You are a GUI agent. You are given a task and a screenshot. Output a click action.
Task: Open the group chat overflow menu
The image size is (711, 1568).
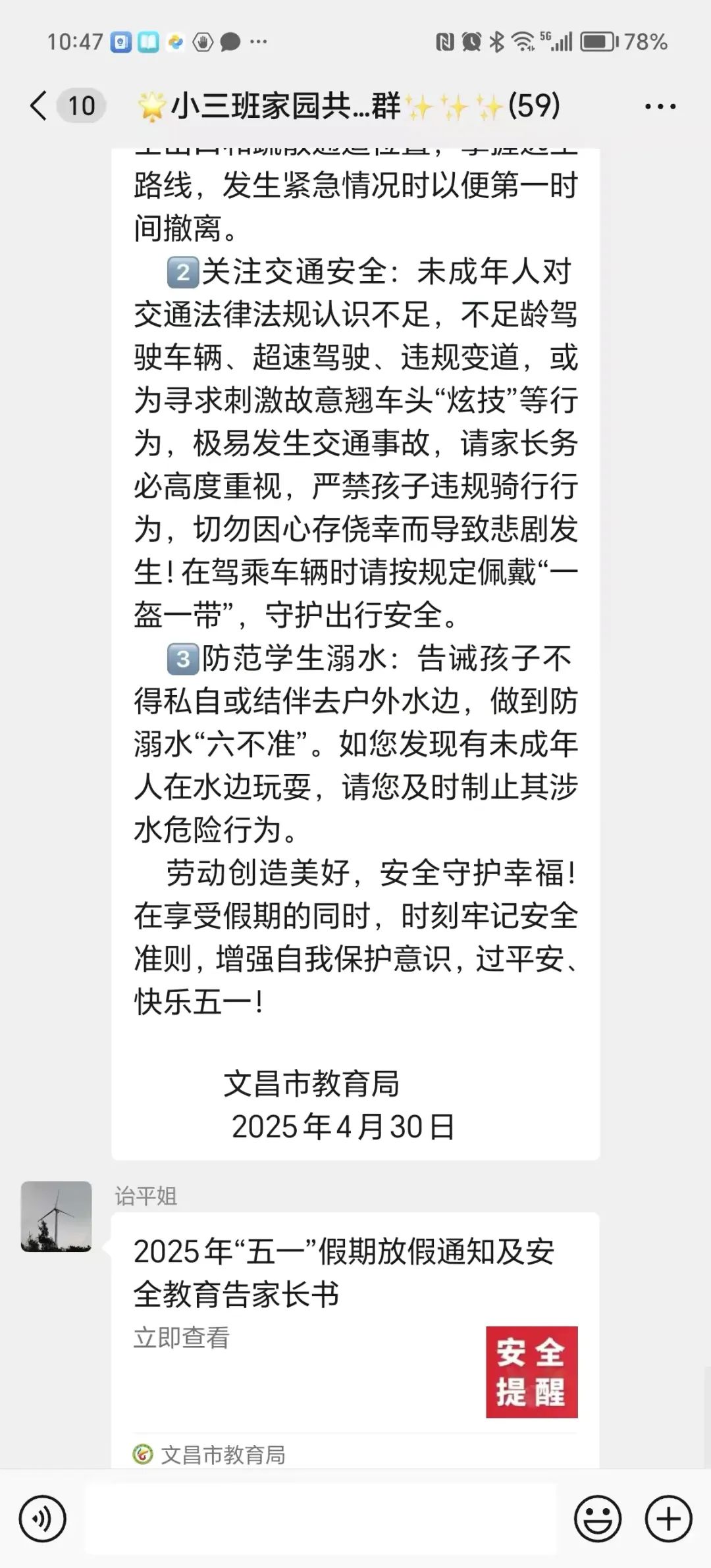point(660,106)
